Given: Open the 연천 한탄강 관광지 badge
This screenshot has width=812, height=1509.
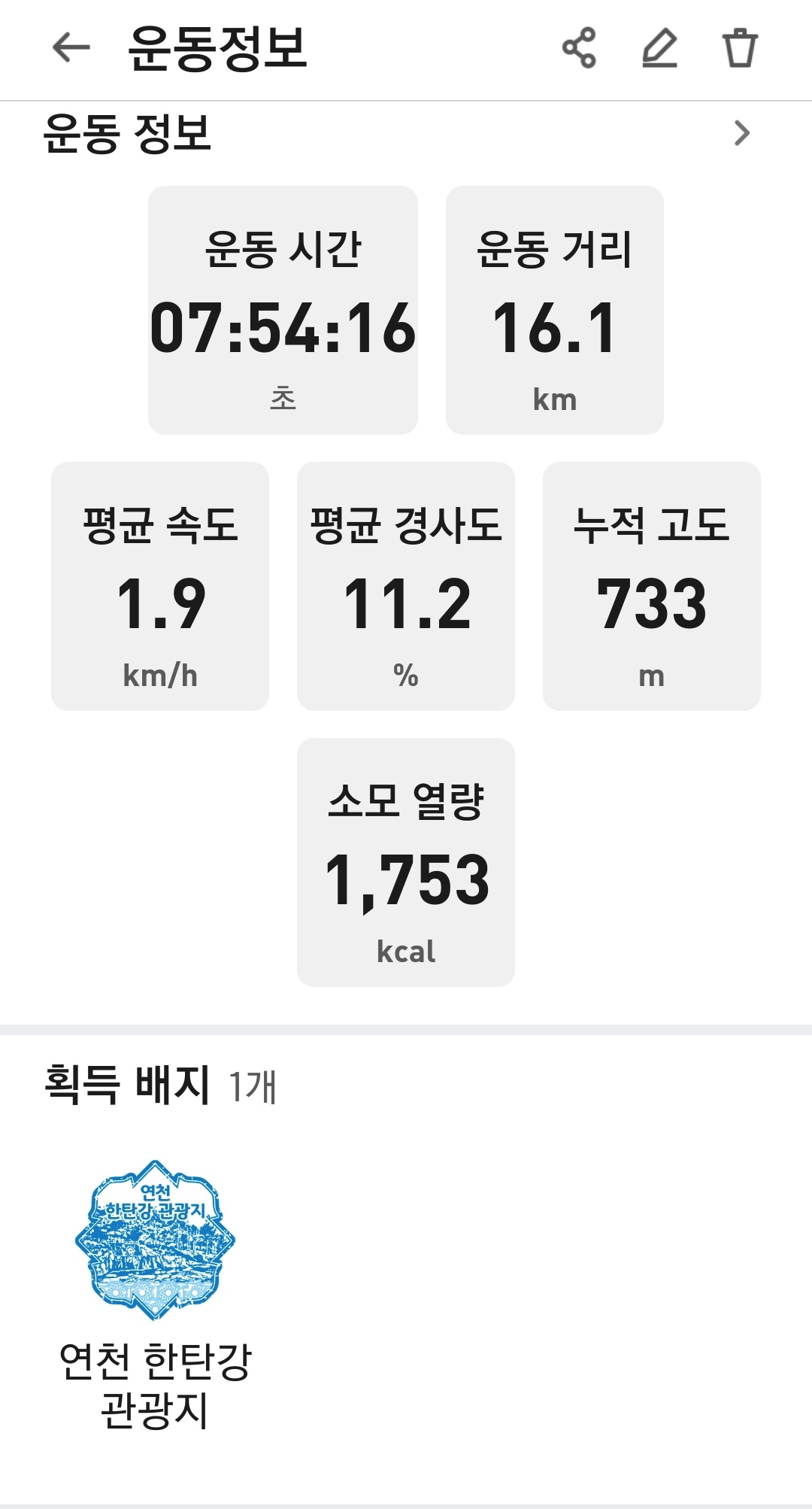Looking at the screenshot, I should (155, 1240).
